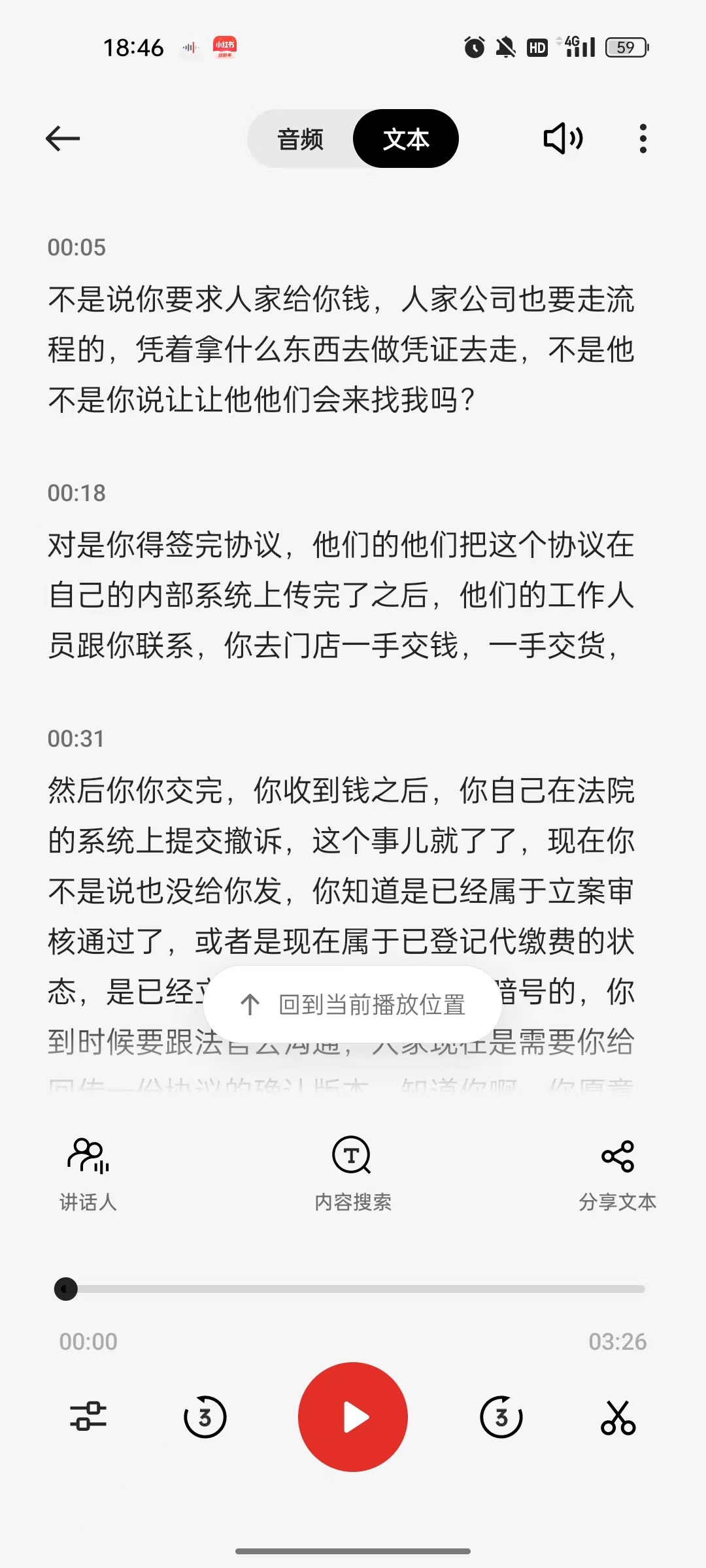Screen dimensions: 706x1568
Task: Go back using the top-left arrow
Action: click(x=63, y=139)
